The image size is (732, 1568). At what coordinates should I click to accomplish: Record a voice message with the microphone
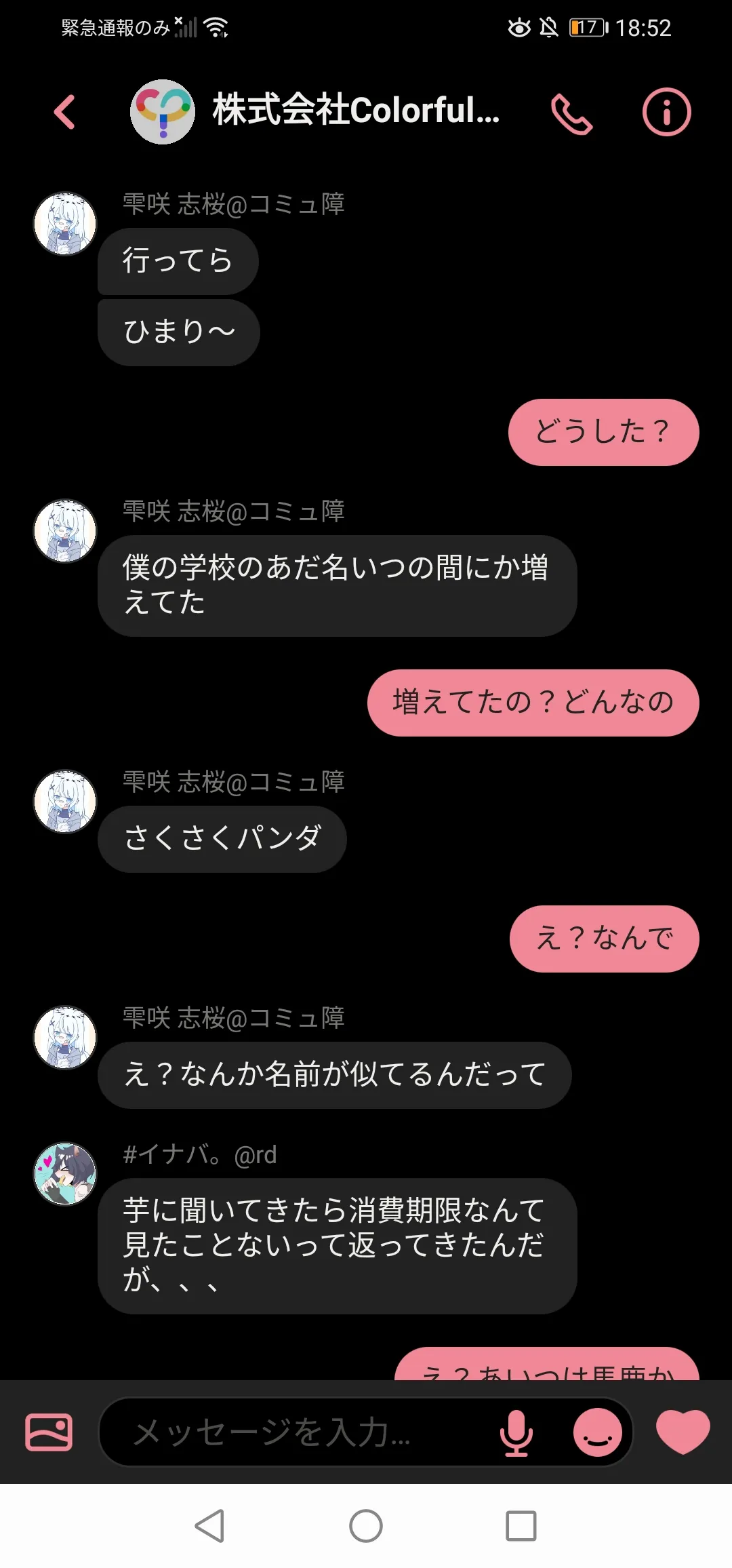(516, 1432)
